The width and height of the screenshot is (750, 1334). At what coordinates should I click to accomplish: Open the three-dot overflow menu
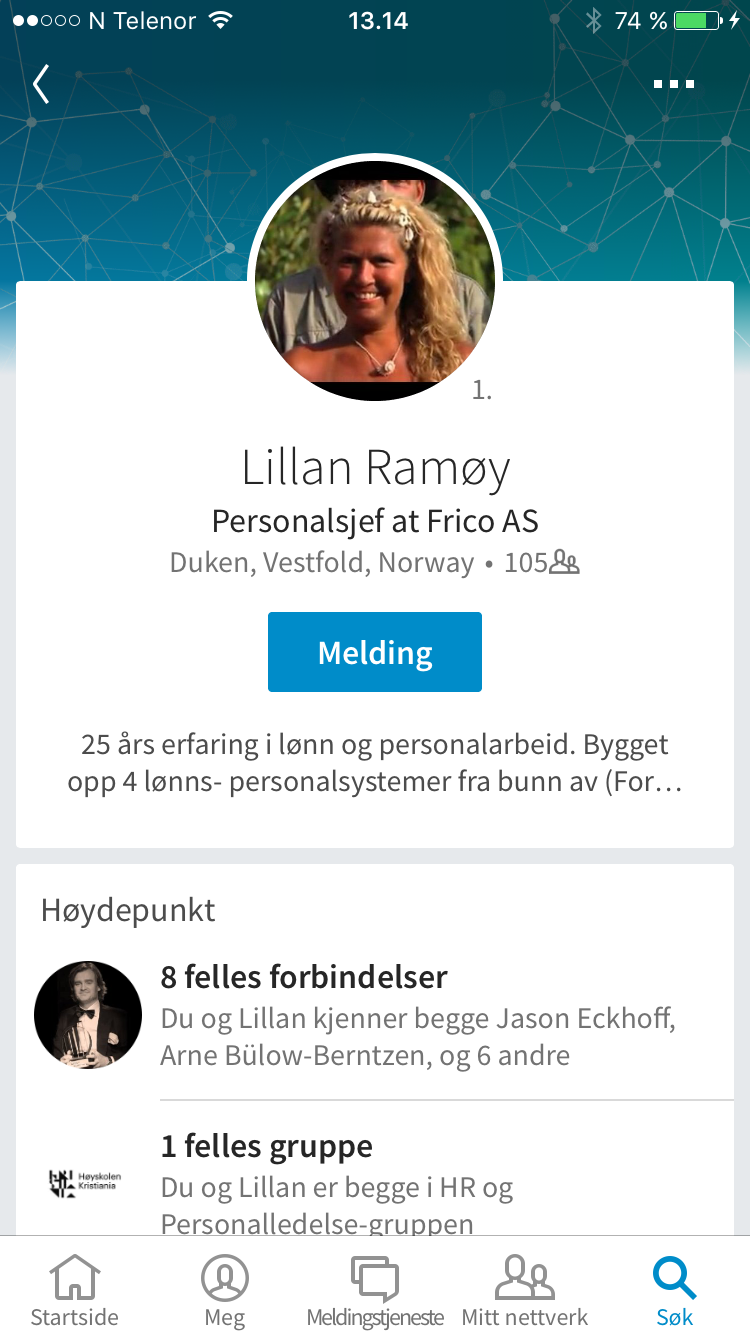(x=673, y=84)
